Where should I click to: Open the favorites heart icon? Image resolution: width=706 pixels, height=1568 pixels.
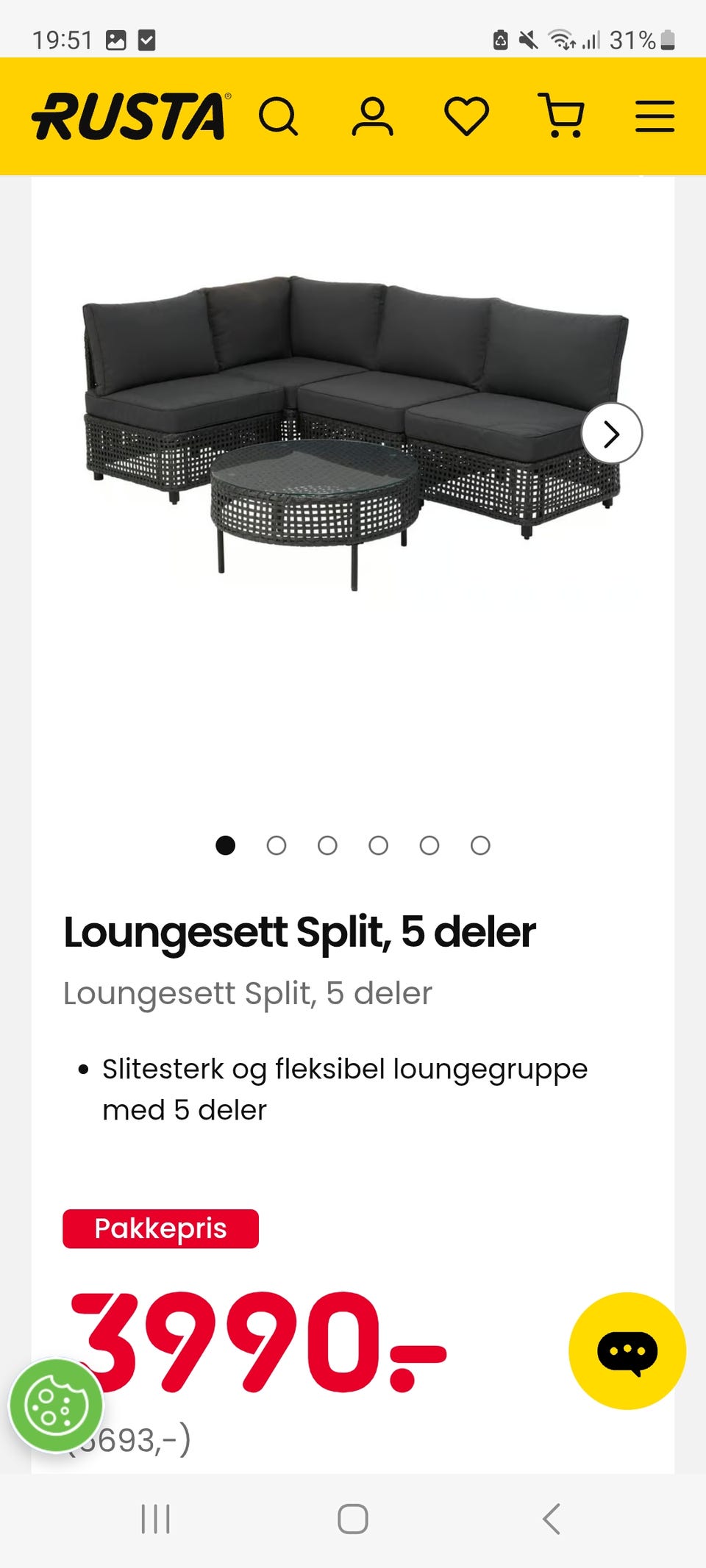click(466, 117)
